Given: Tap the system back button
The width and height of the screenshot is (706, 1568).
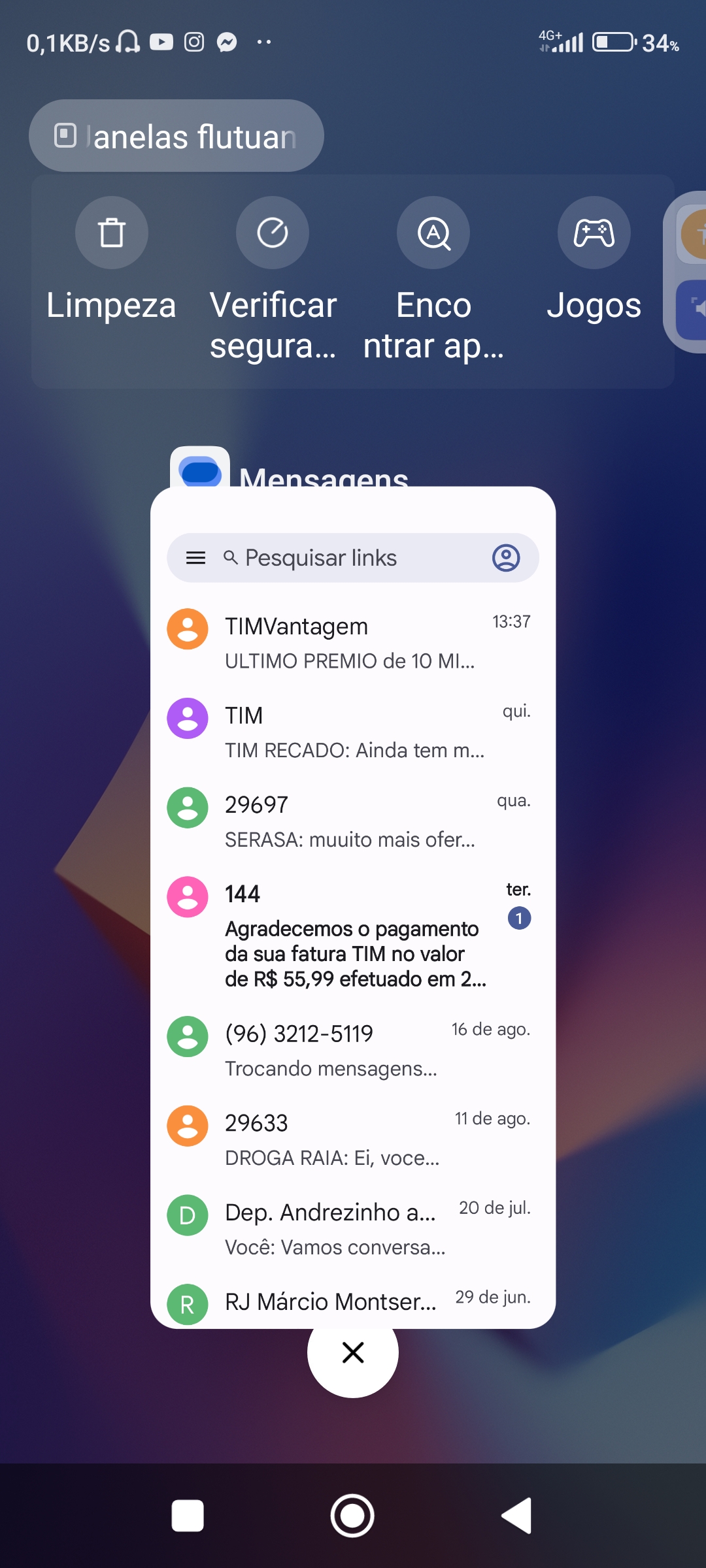Looking at the screenshot, I should [516, 1516].
